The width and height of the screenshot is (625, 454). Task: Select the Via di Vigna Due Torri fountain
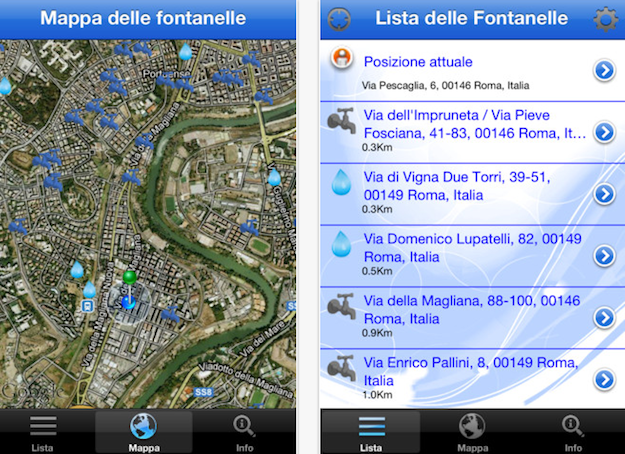click(x=603, y=194)
